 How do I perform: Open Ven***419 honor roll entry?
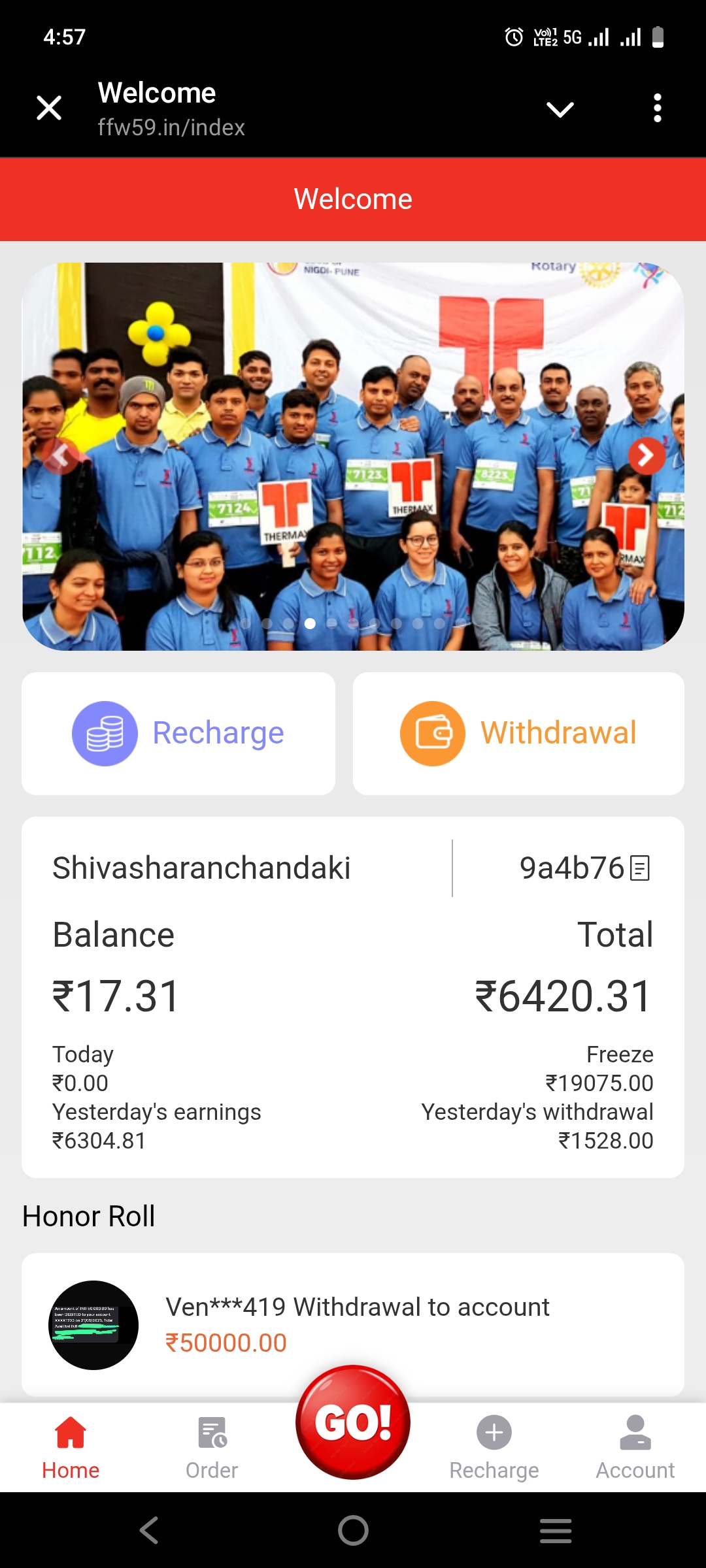click(353, 1324)
